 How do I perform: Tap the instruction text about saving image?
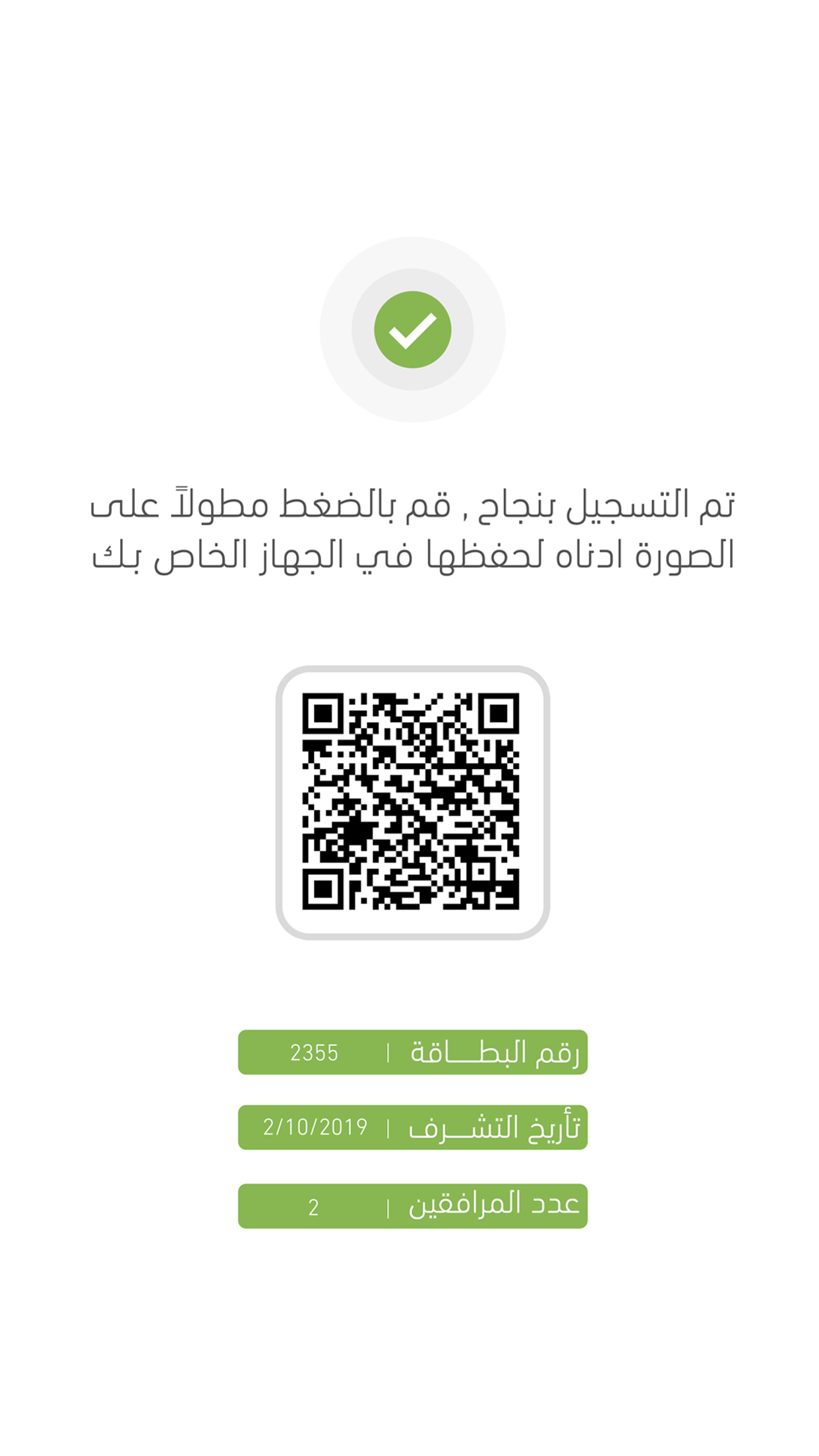pyautogui.click(x=409, y=534)
